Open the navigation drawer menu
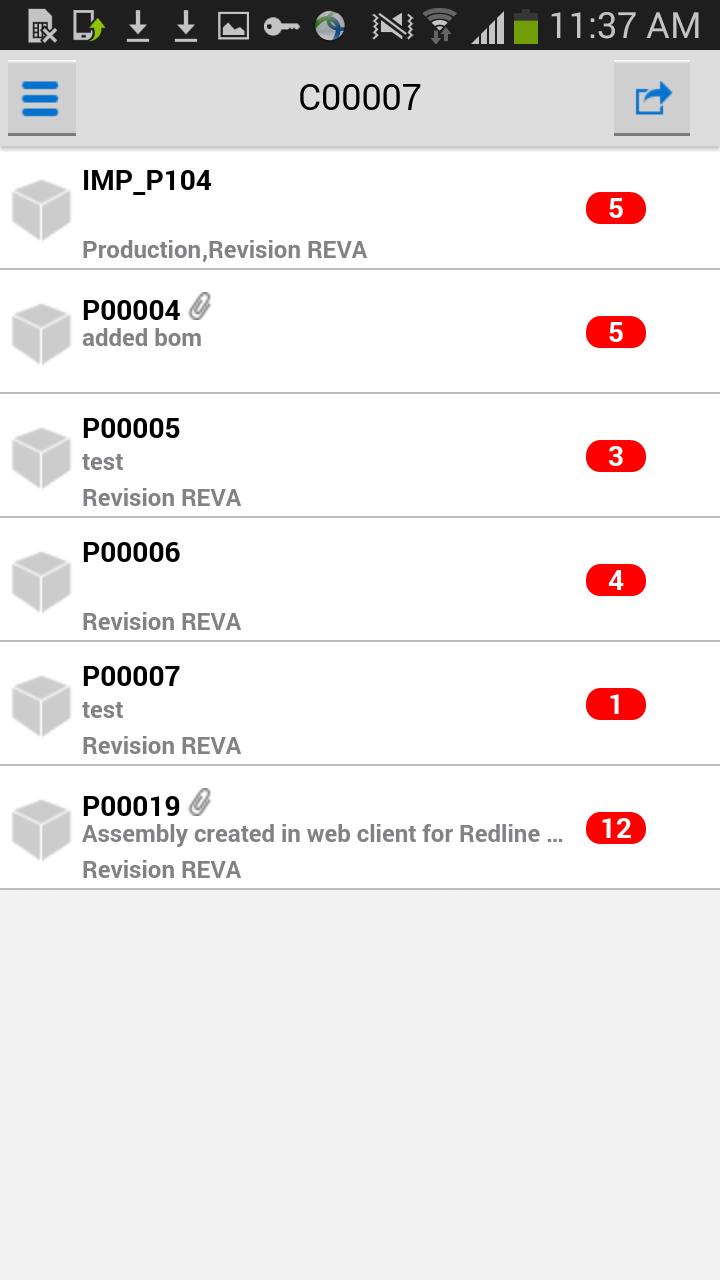This screenshot has width=720, height=1280. click(41, 98)
